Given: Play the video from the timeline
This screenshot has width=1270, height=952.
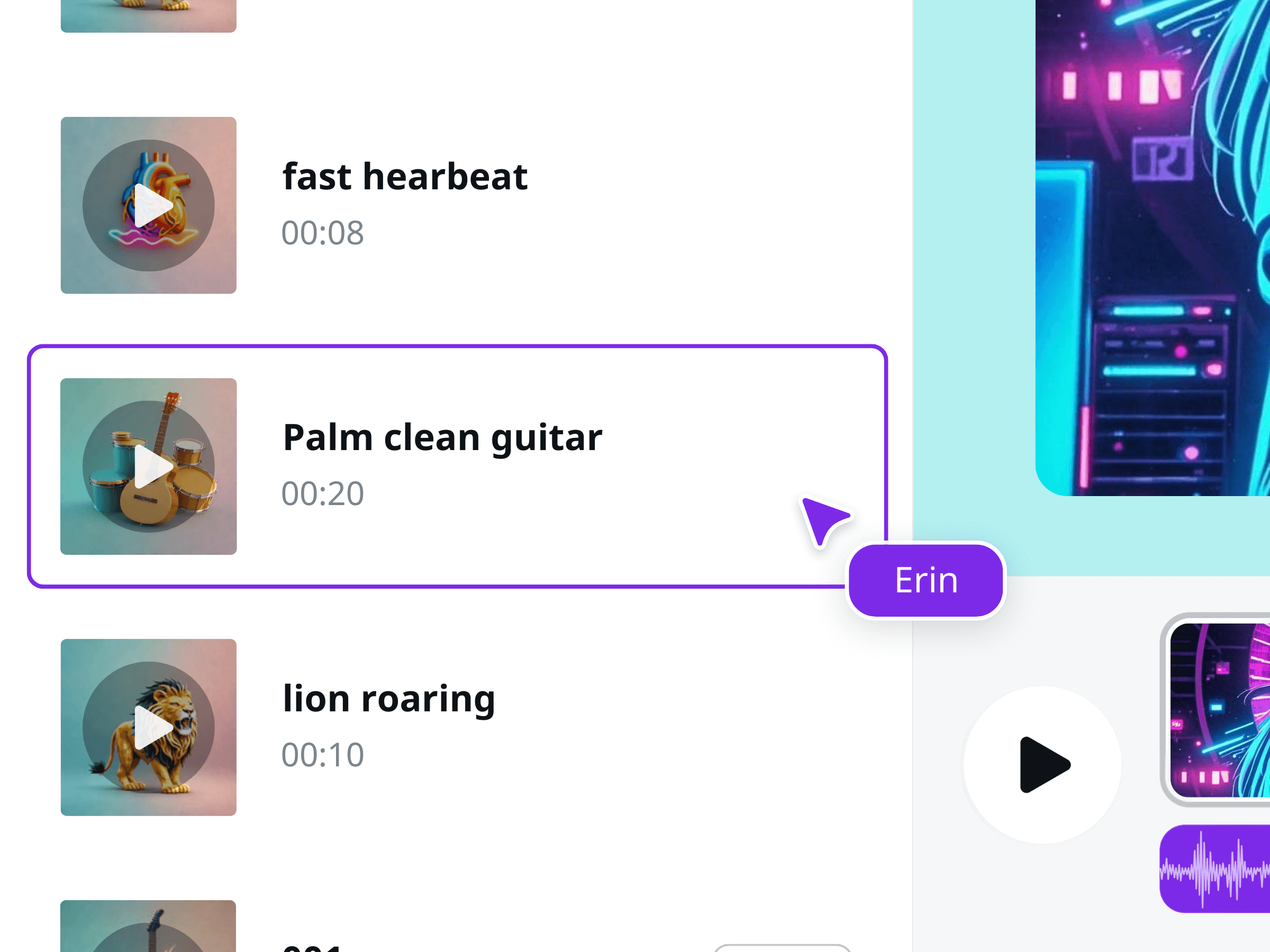Looking at the screenshot, I should [1042, 765].
